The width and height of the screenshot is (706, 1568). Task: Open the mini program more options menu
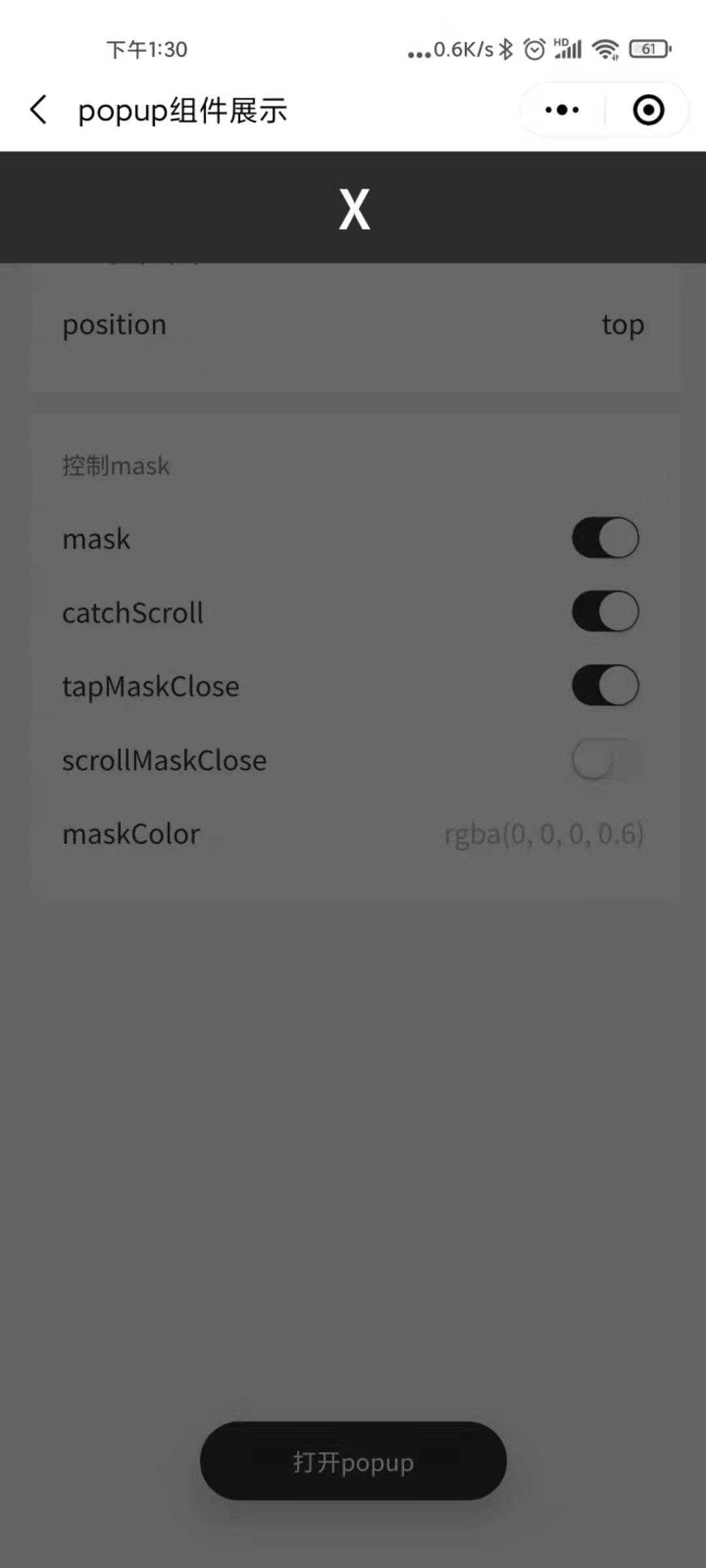click(562, 110)
